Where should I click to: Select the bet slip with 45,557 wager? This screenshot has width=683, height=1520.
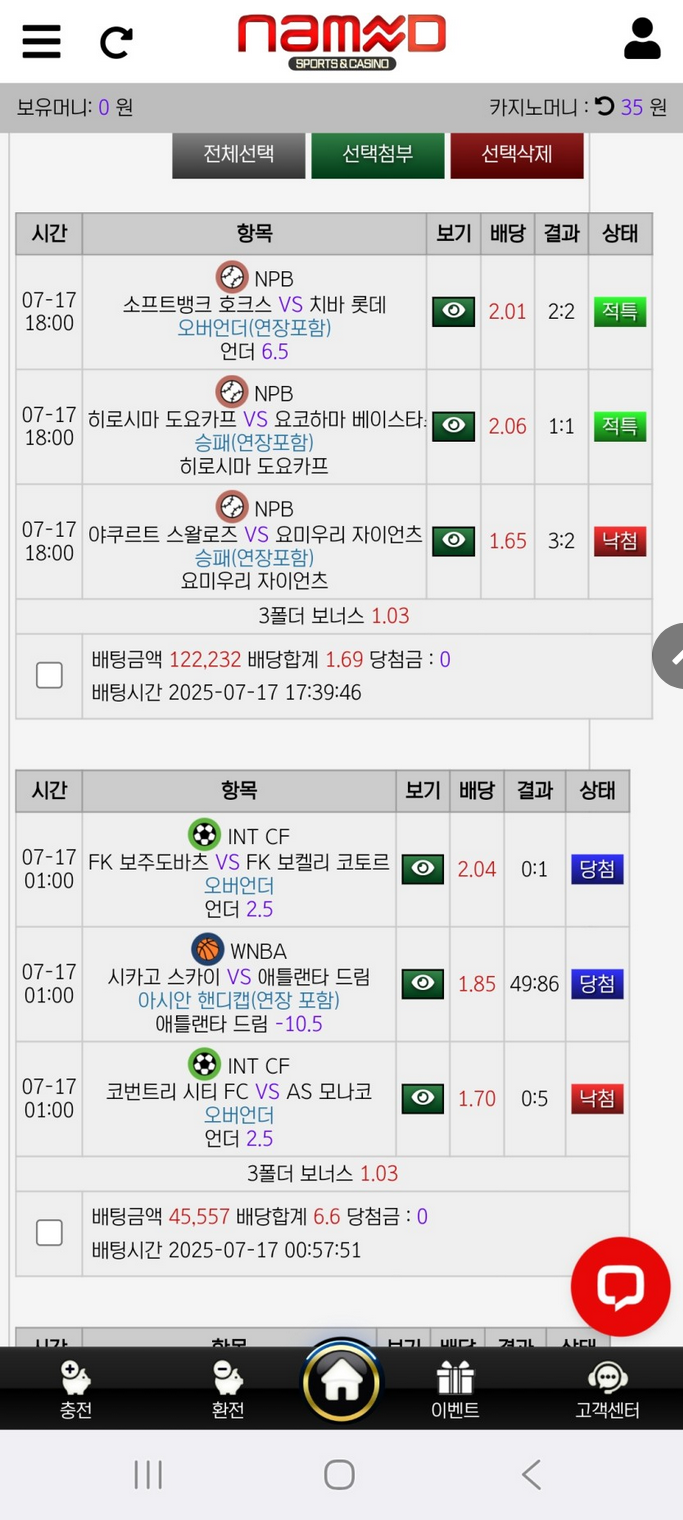[x=49, y=1232]
